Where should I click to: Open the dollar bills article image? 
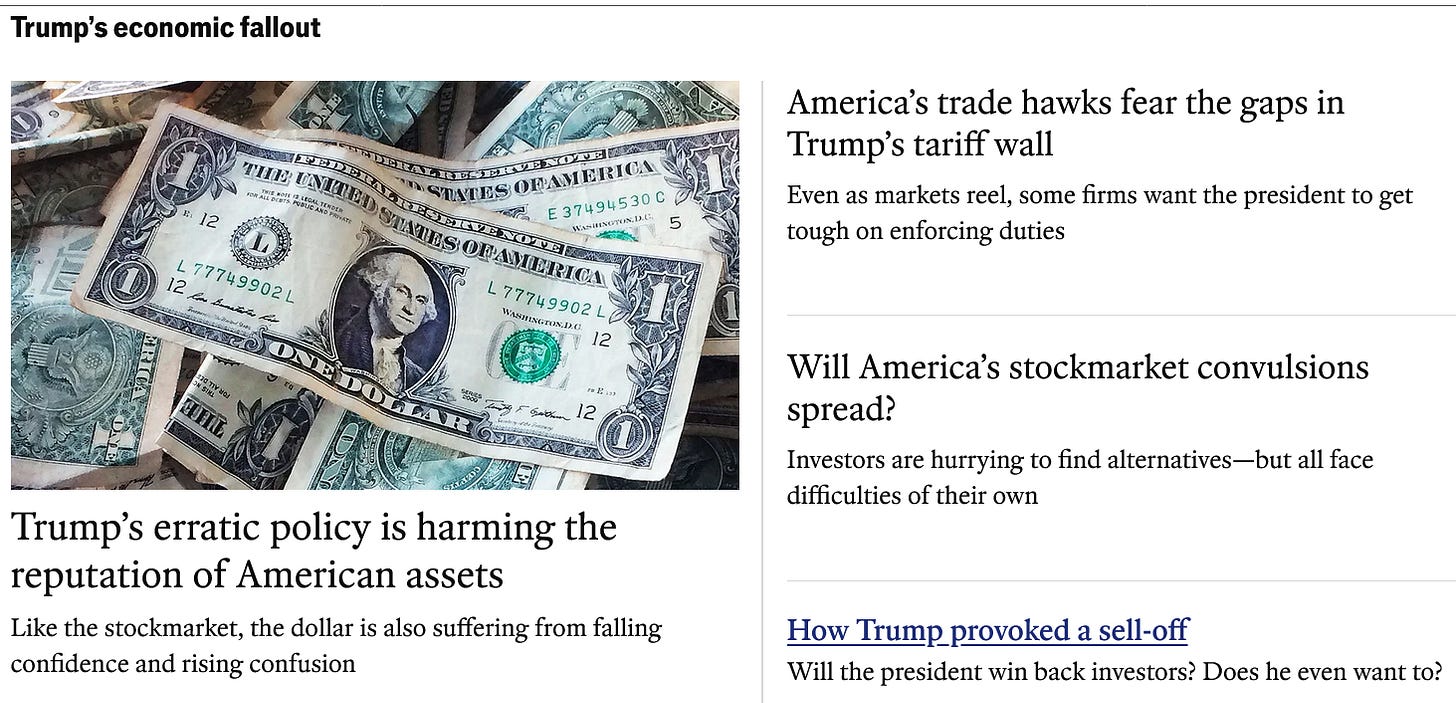click(x=375, y=285)
